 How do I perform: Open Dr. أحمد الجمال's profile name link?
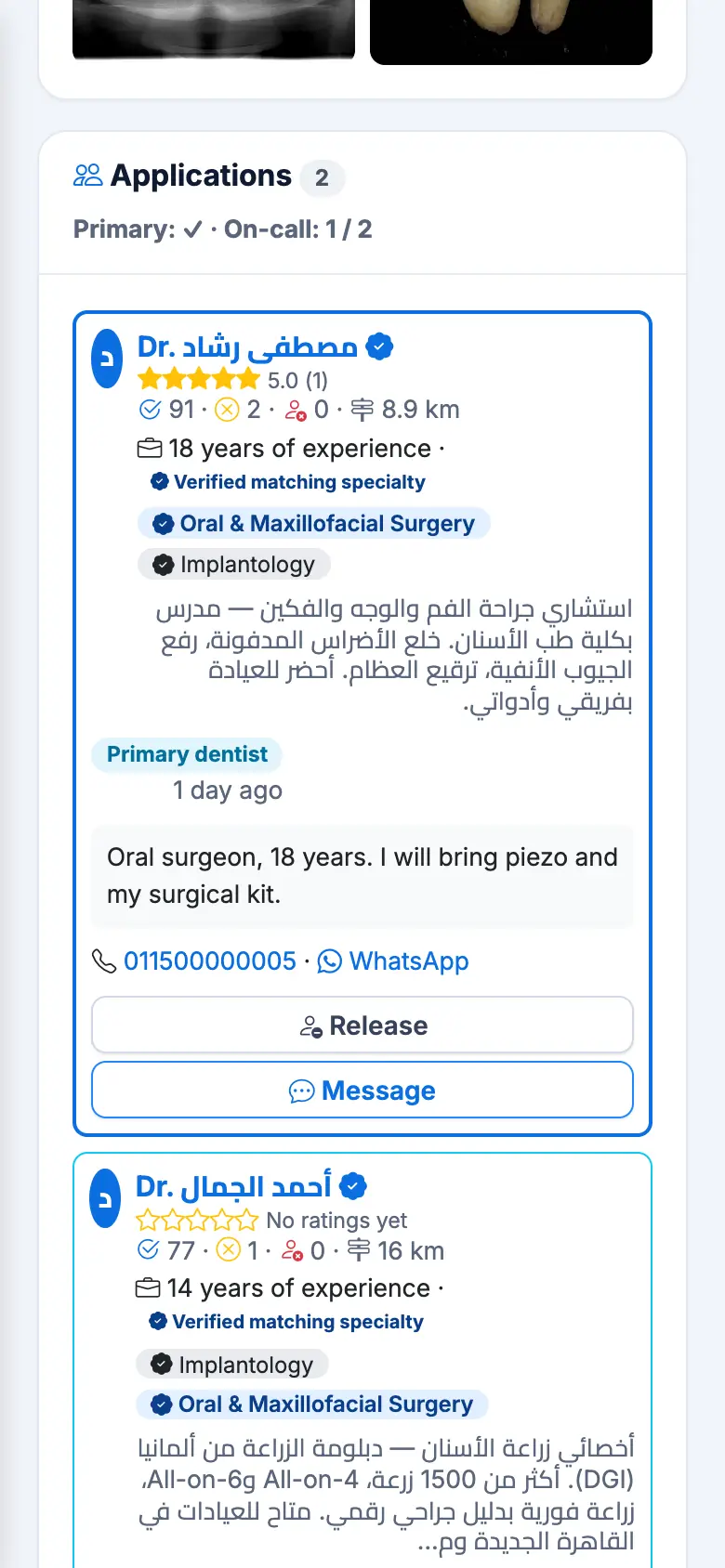pyautogui.click(x=233, y=1186)
